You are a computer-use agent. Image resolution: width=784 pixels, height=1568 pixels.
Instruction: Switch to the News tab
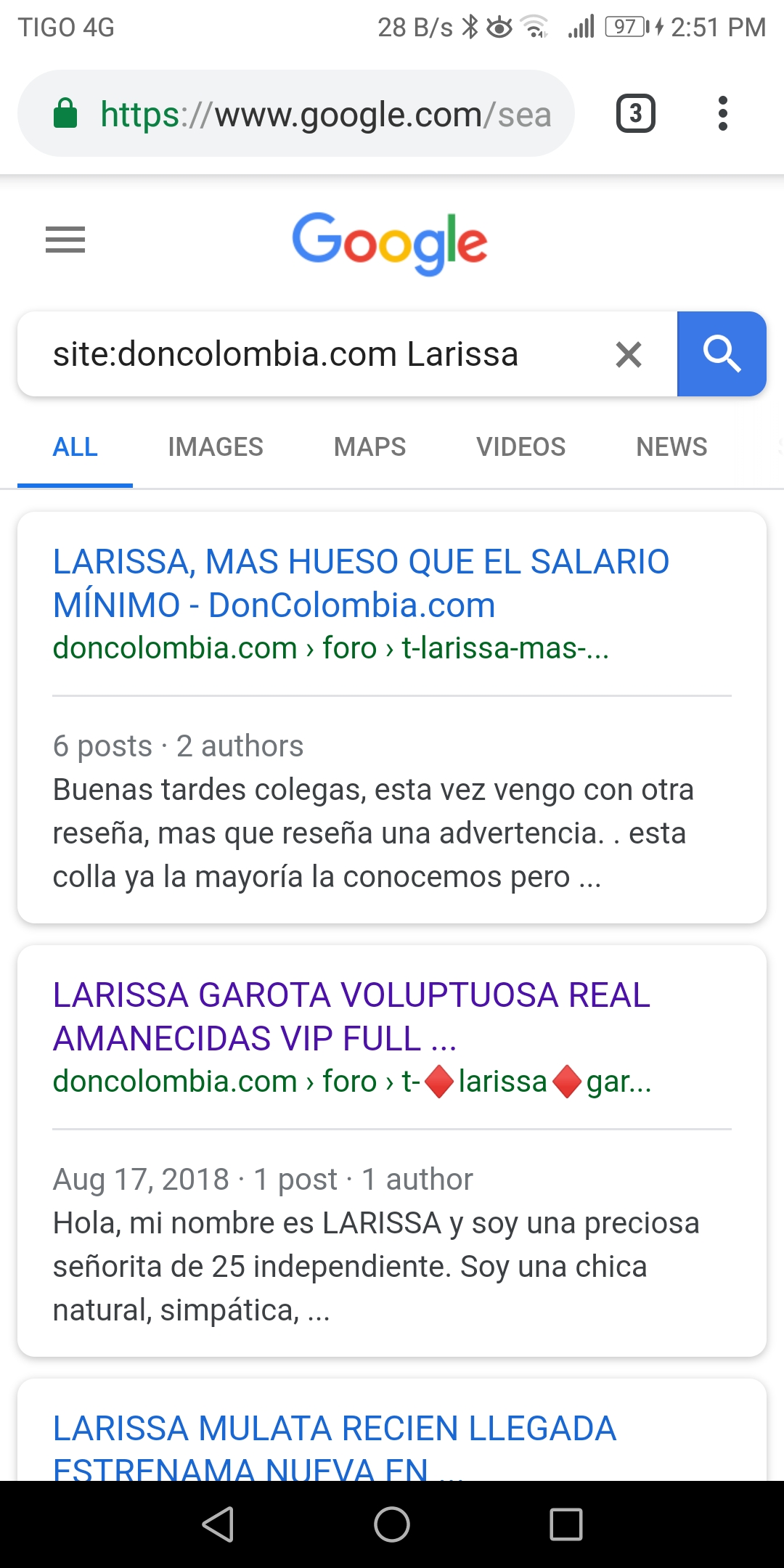[x=671, y=446]
